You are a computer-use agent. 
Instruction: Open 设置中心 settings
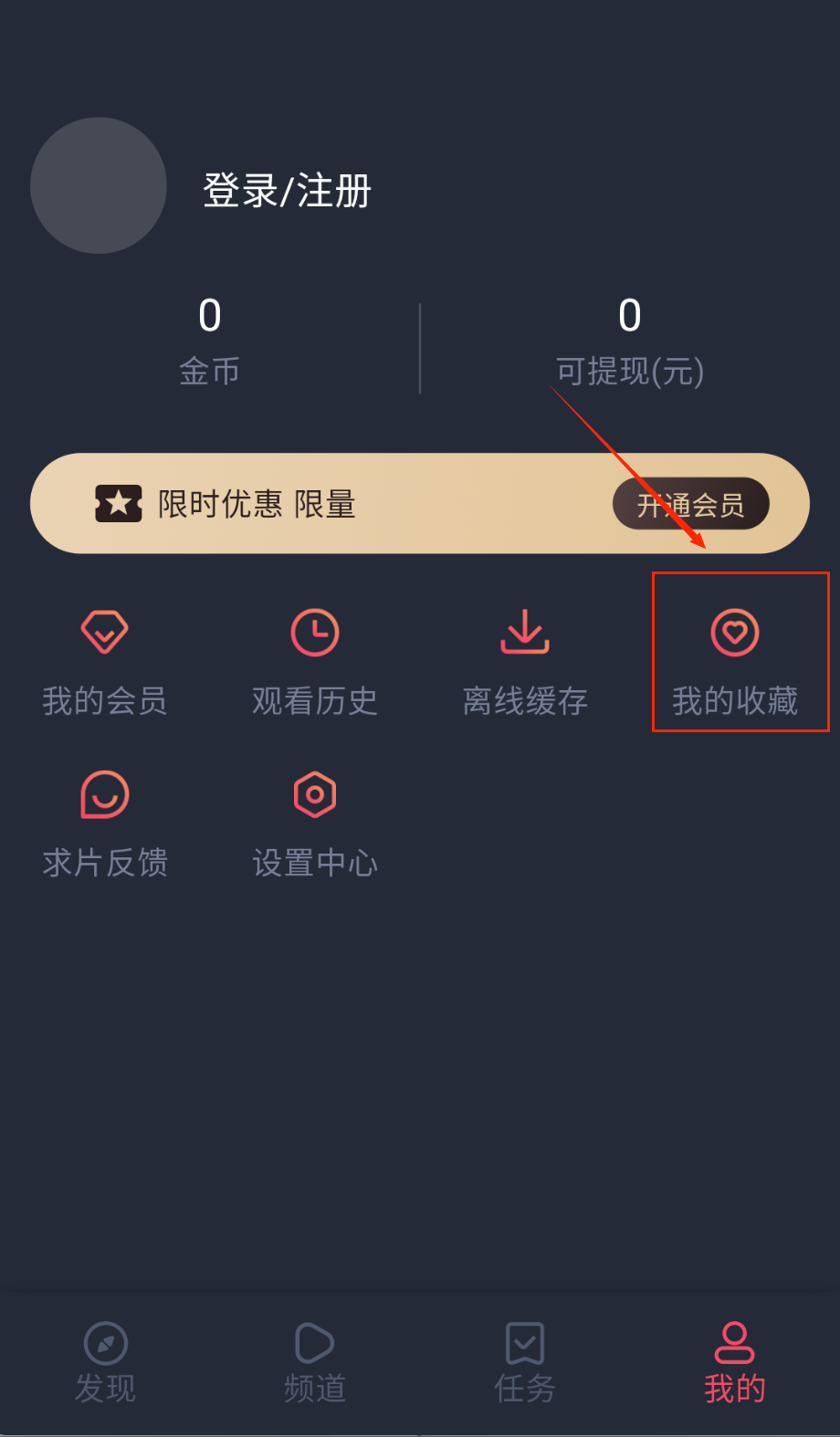[x=315, y=823]
